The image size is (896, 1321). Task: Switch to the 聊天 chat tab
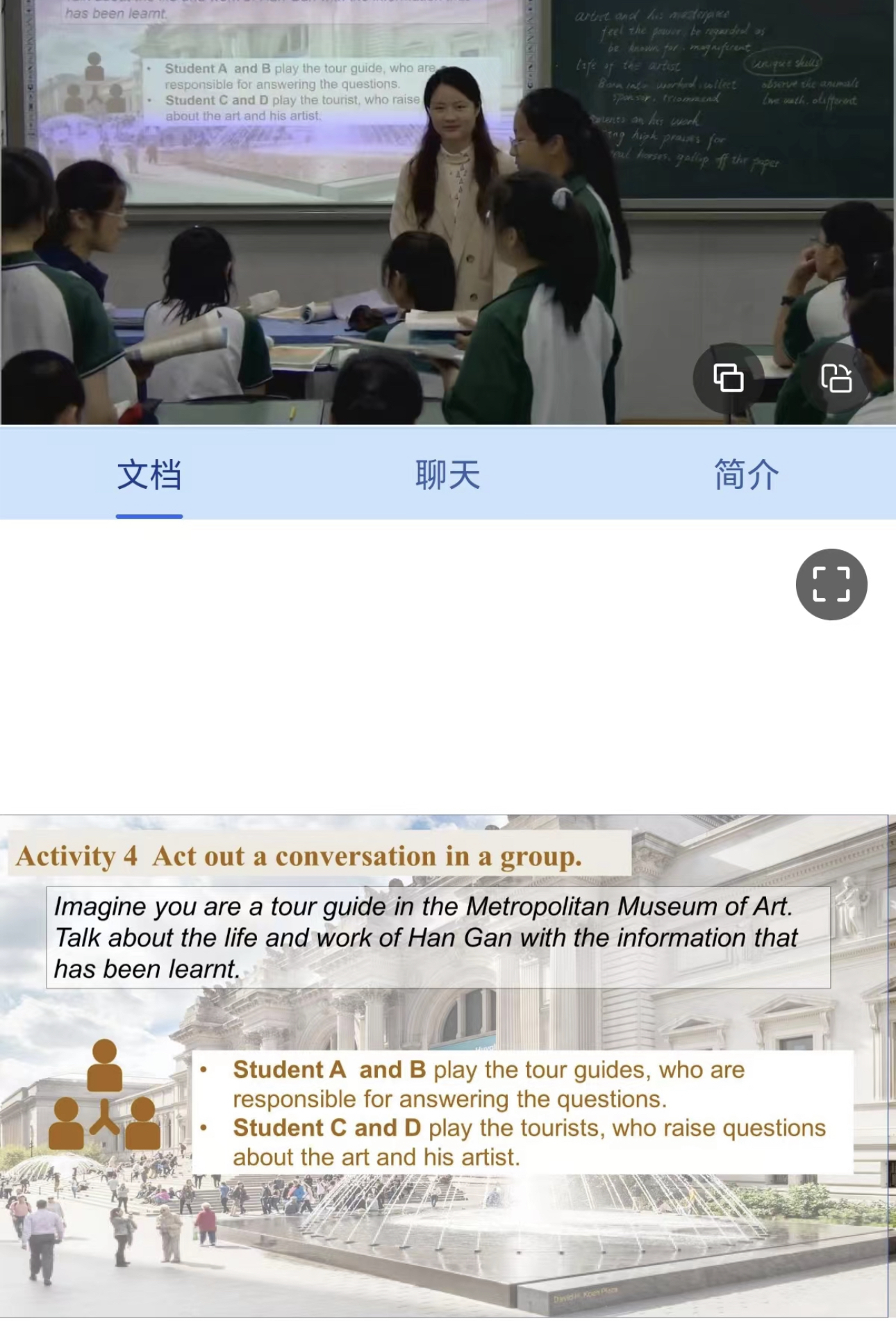(447, 475)
